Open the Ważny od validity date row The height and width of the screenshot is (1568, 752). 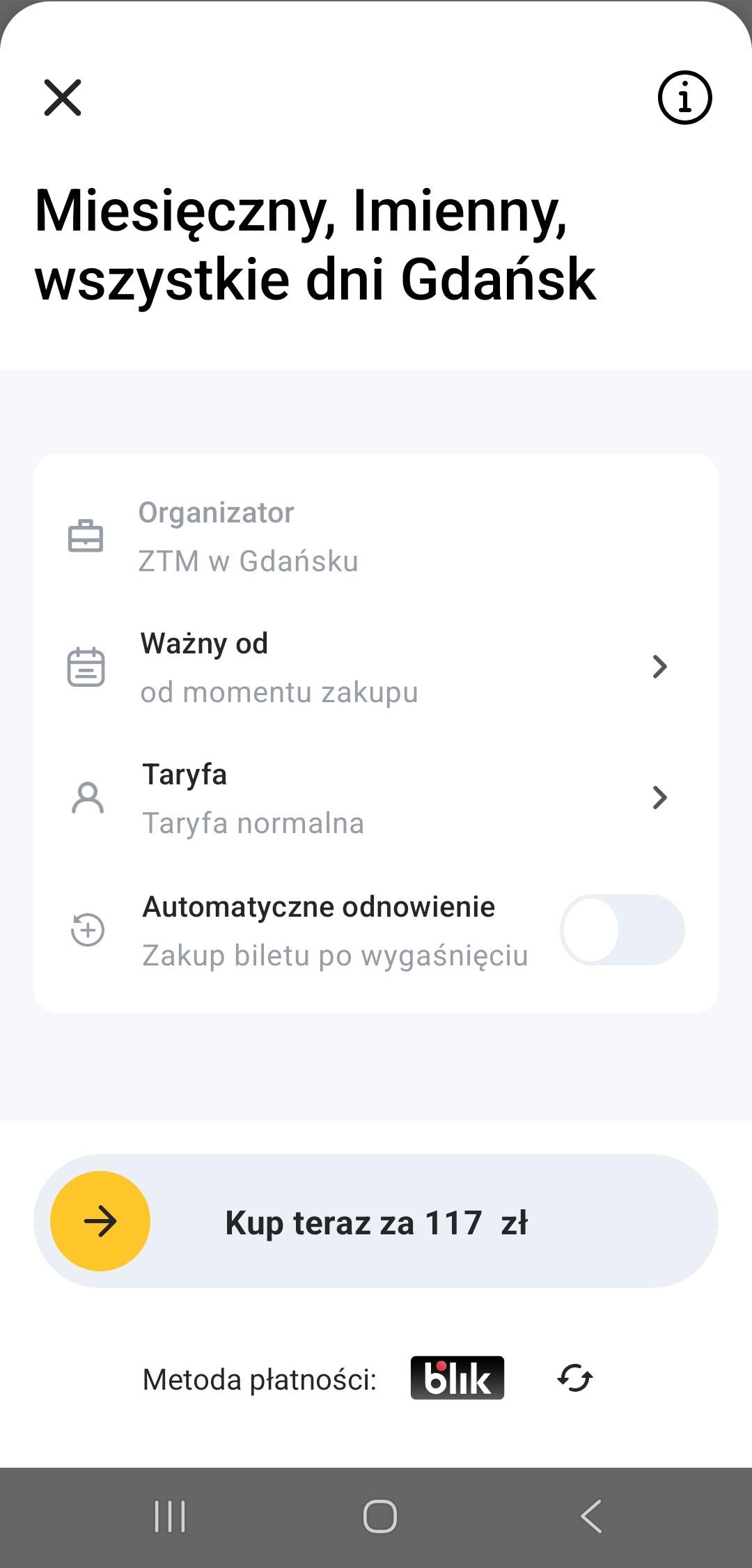[x=376, y=667]
